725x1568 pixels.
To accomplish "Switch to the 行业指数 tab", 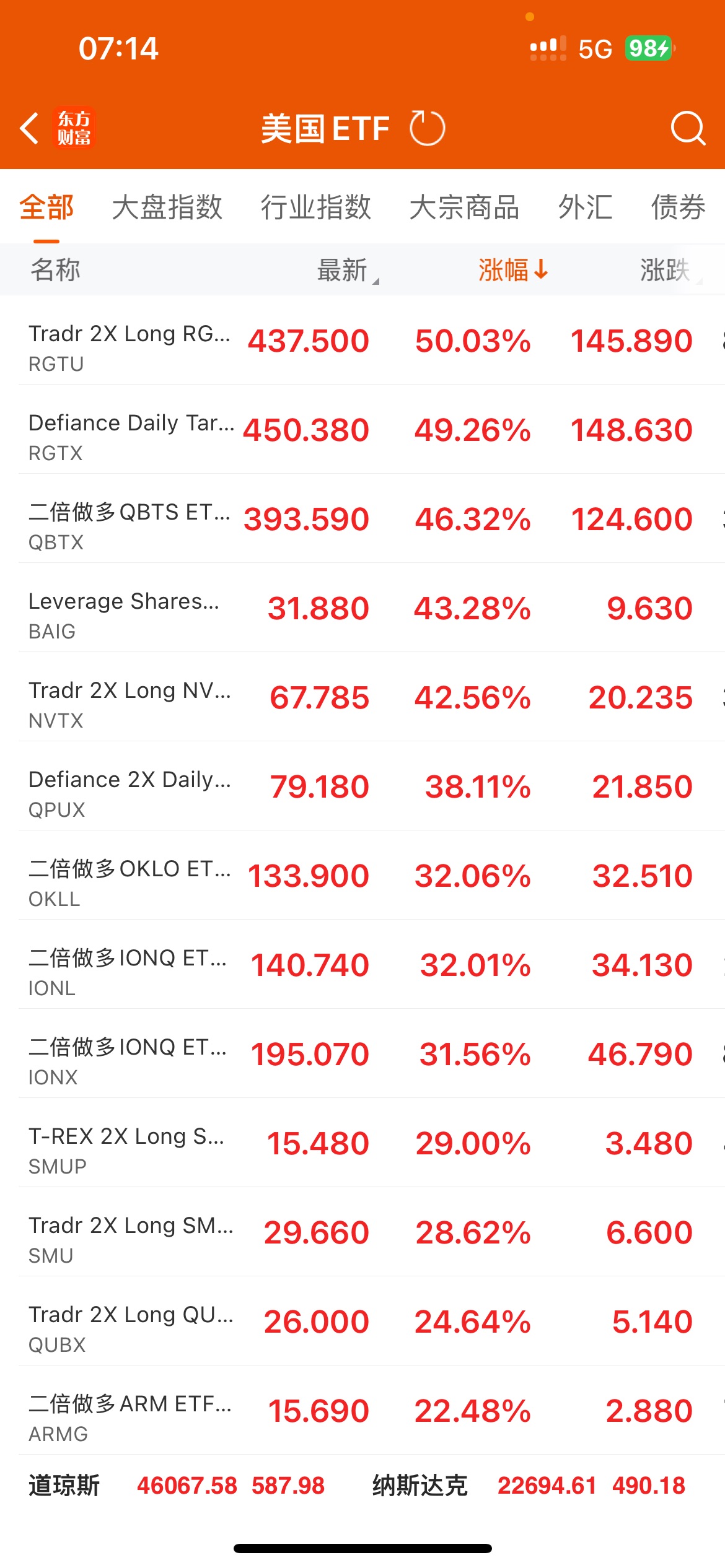I will pos(315,207).
